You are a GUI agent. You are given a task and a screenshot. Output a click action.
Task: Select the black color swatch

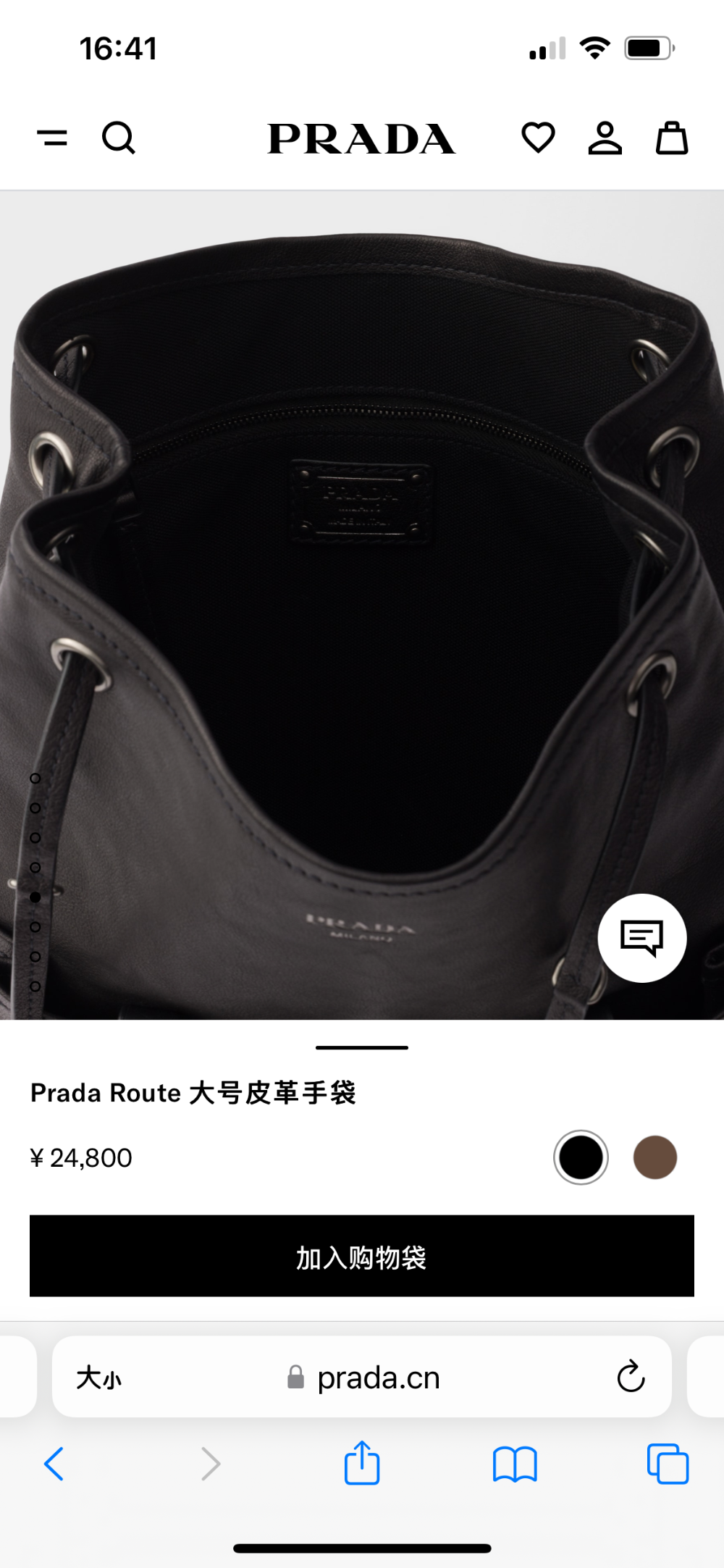tap(581, 1157)
